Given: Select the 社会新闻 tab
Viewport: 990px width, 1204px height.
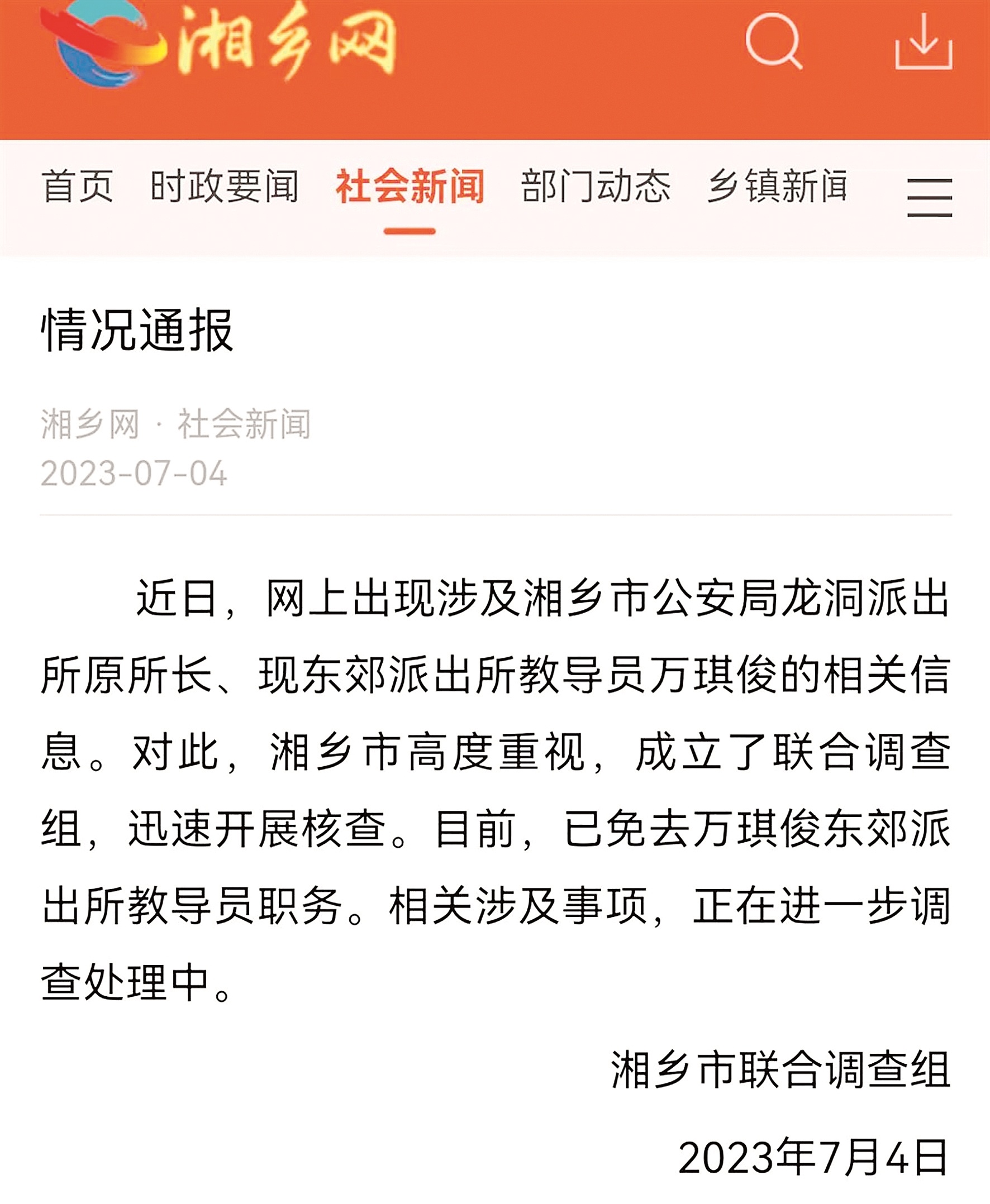Looking at the screenshot, I should (410, 187).
